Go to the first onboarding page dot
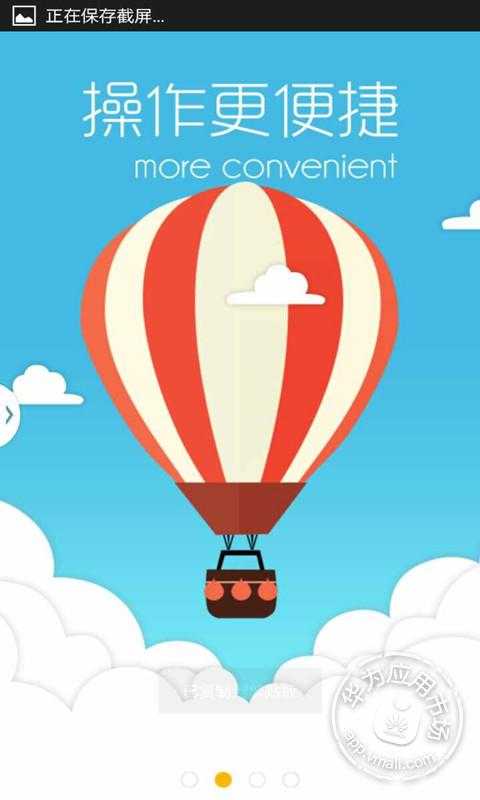Screen dimensions: 480x800 tap(189, 779)
